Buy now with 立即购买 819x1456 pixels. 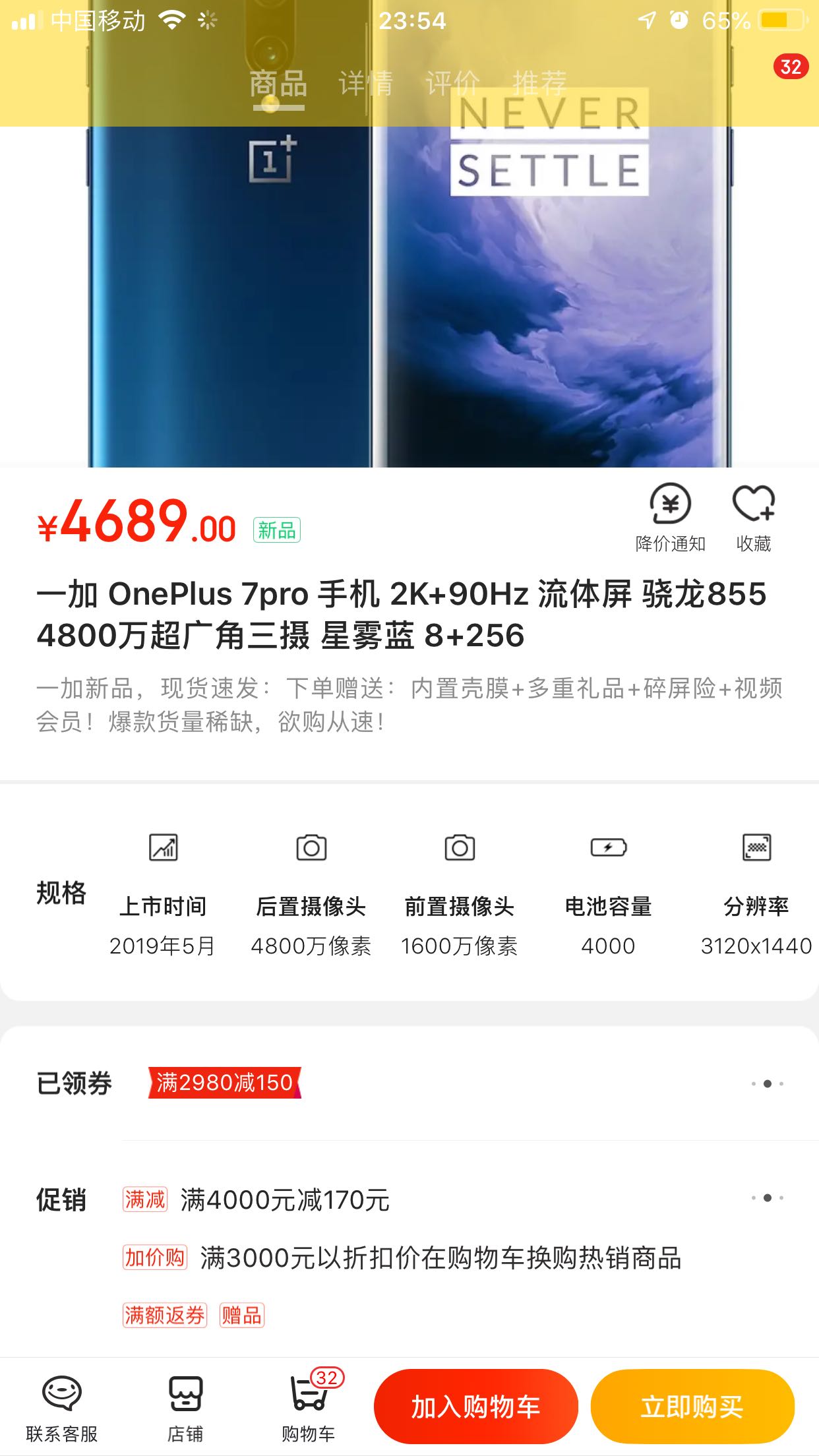point(692,1407)
